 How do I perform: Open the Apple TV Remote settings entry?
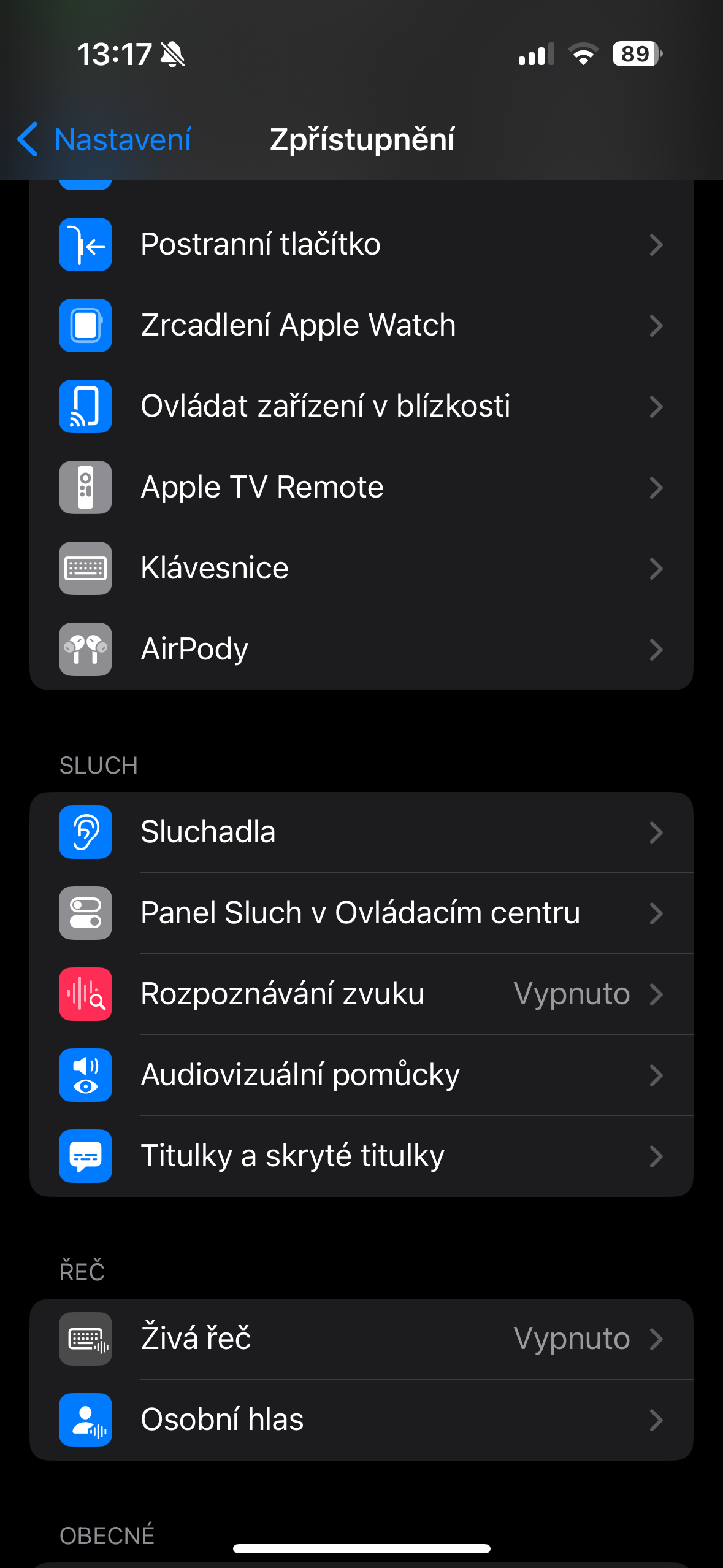point(362,487)
